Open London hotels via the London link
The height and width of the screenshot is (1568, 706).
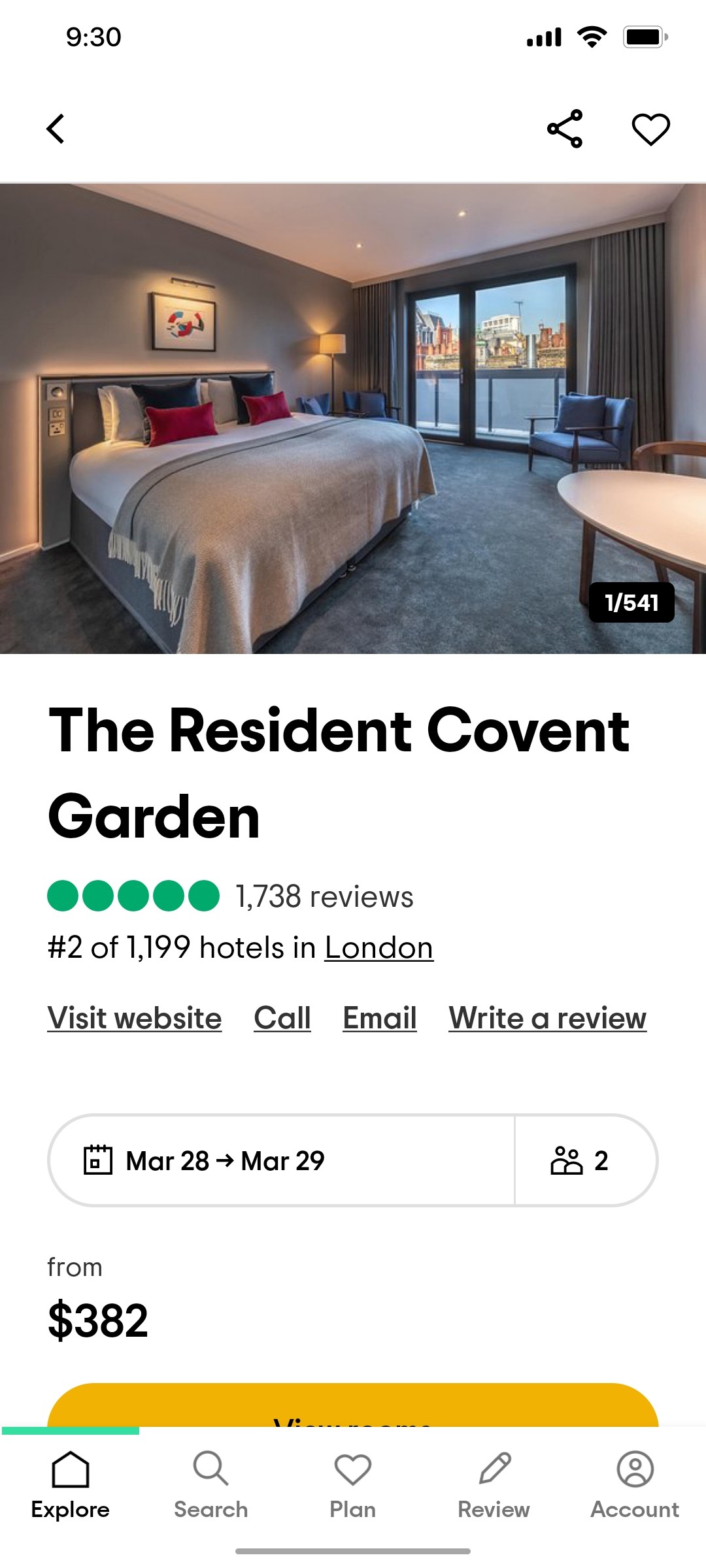pos(379,947)
